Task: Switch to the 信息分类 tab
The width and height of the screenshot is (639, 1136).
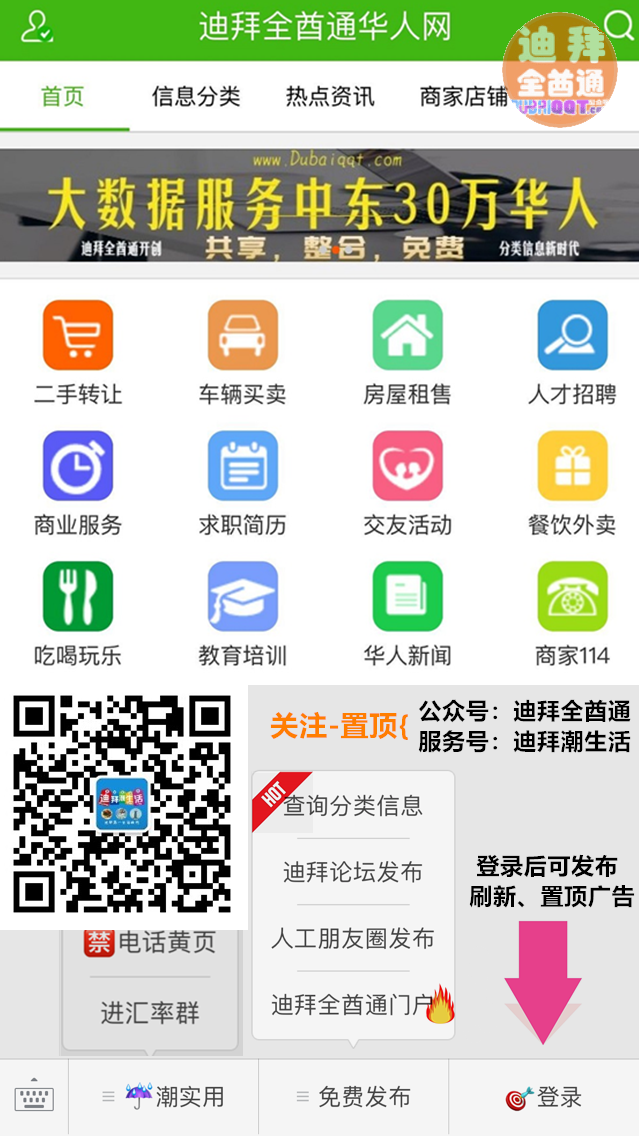Action: 196,96
